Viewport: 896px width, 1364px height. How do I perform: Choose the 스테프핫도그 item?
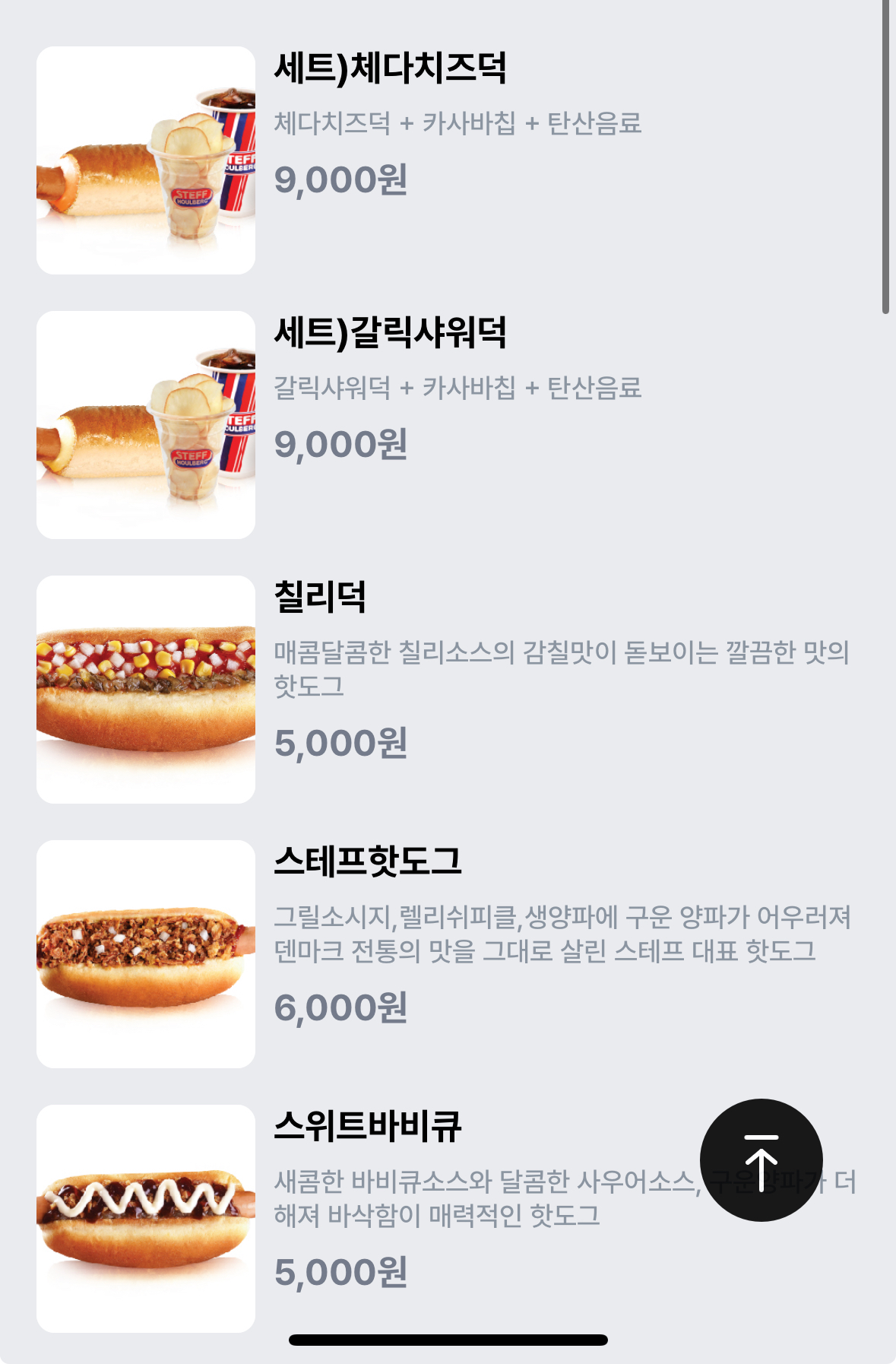(x=368, y=862)
